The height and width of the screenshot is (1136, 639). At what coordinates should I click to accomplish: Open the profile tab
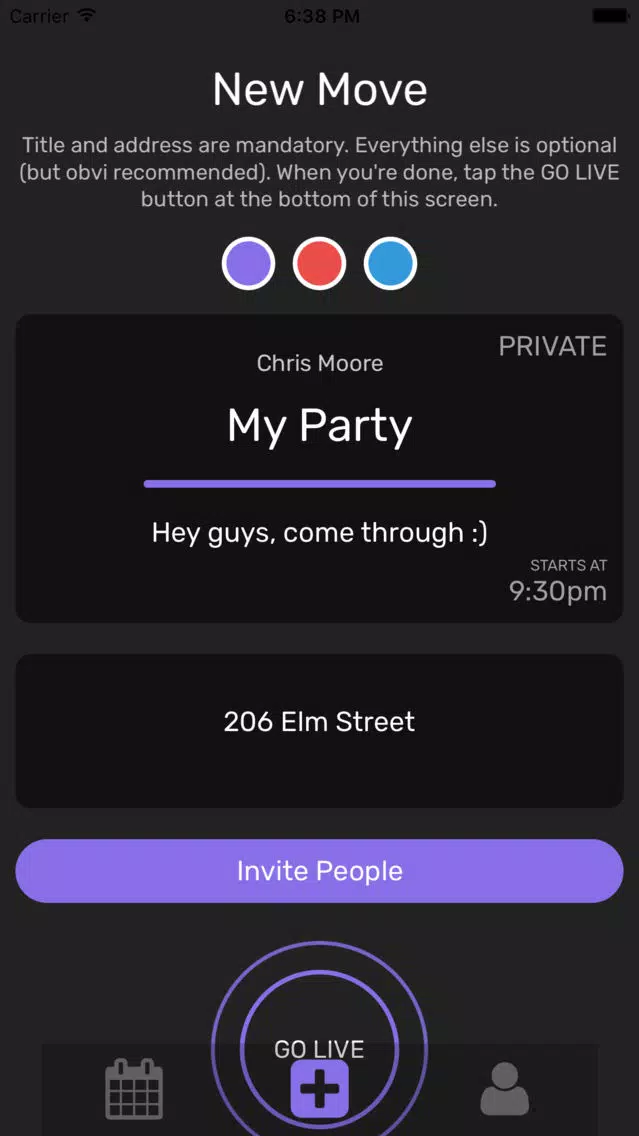tap(505, 1089)
